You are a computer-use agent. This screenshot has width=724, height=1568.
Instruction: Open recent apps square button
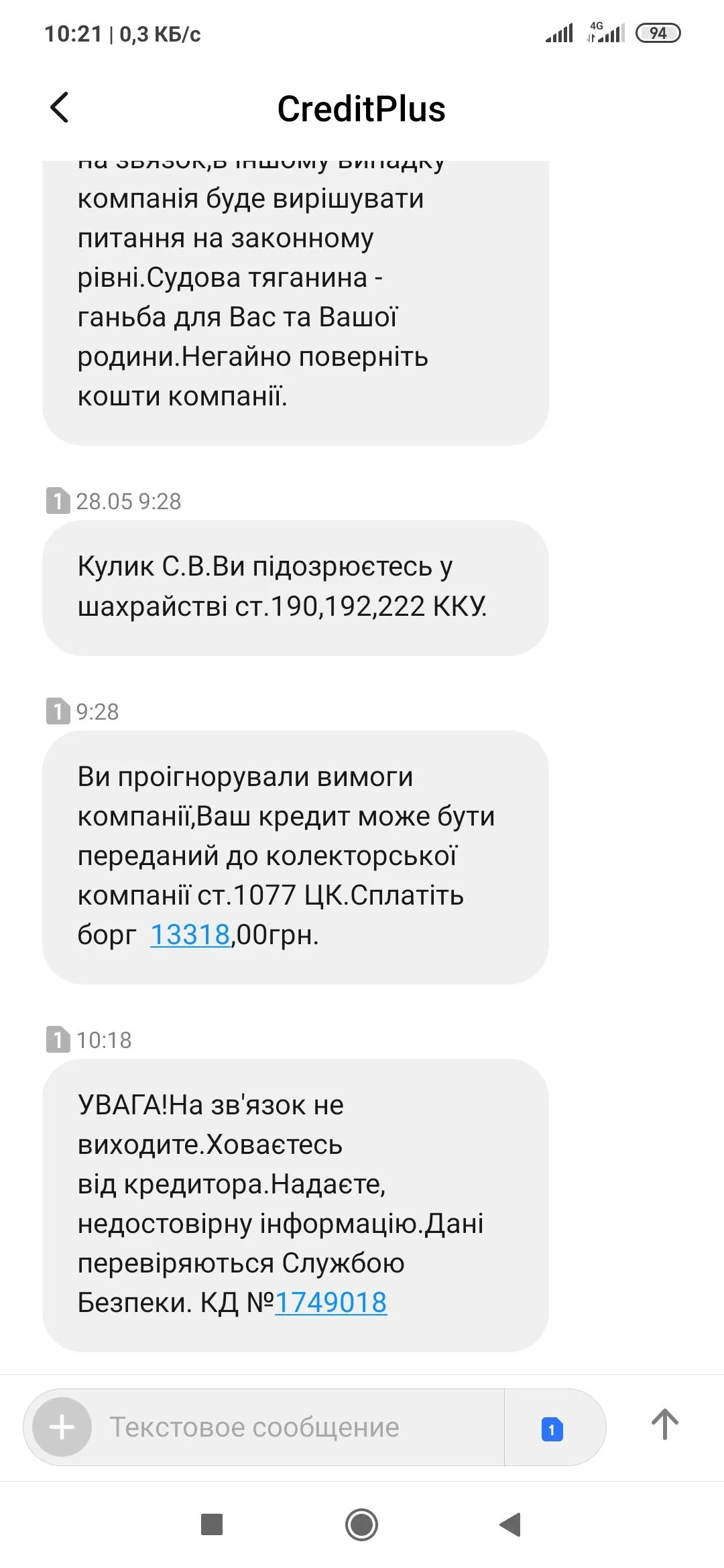[212, 1525]
